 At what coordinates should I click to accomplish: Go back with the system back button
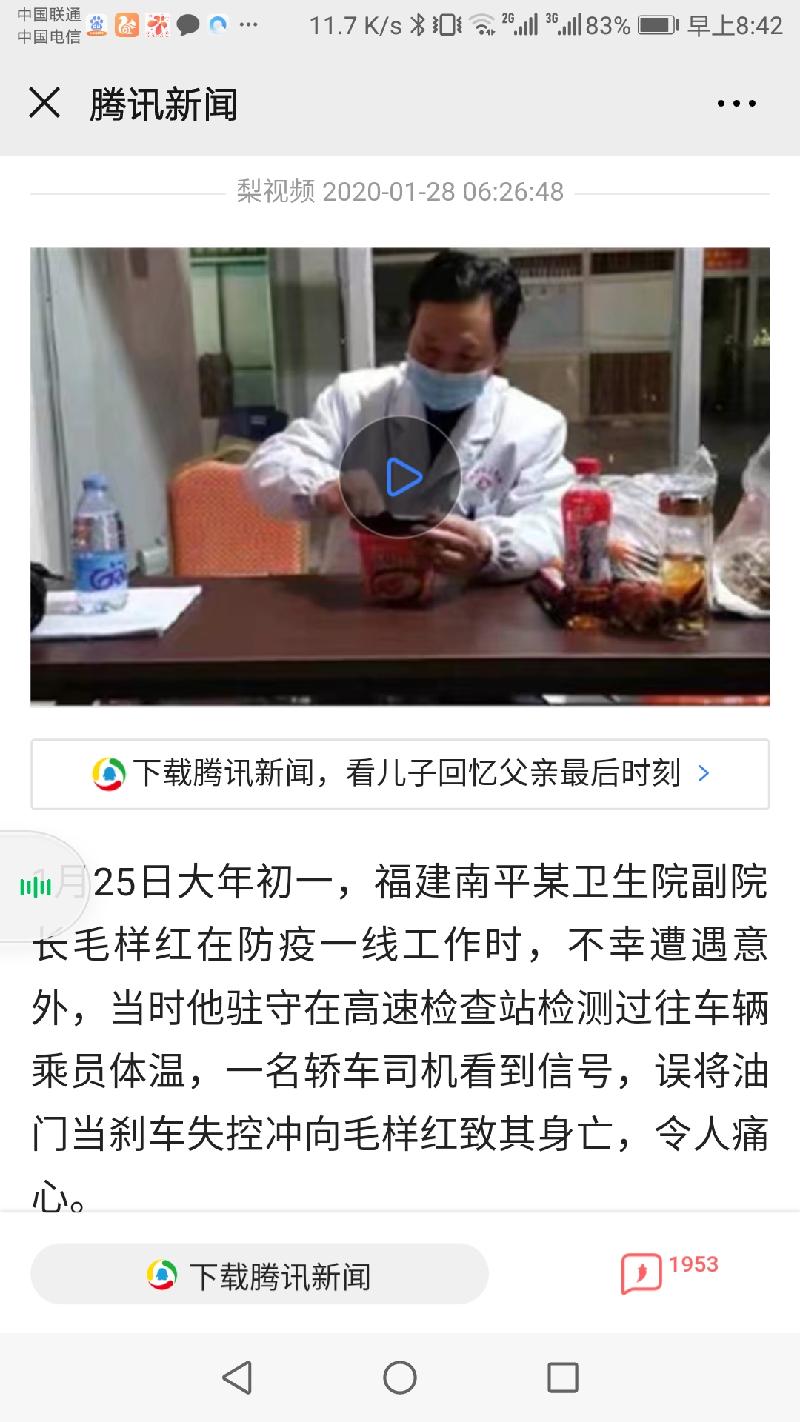click(237, 1377)
